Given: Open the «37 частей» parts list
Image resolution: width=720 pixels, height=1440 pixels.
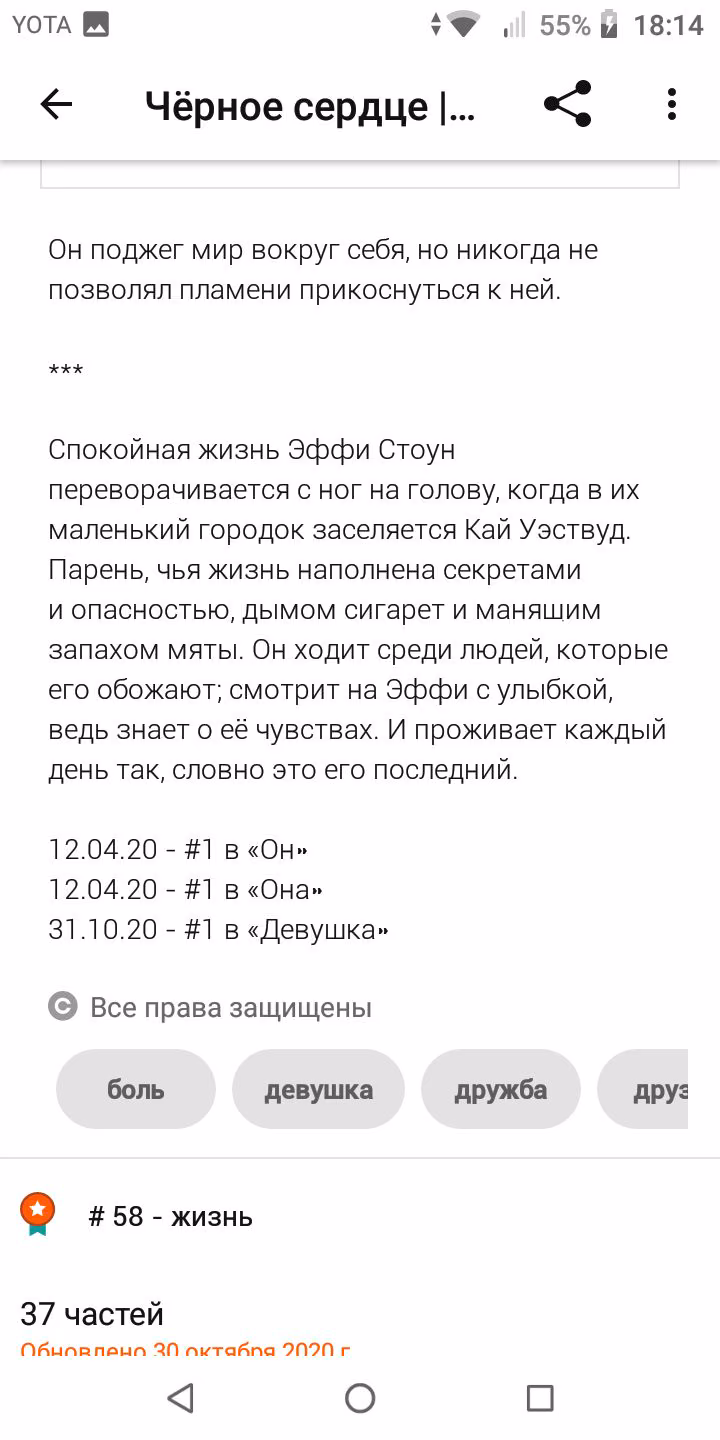Looking at the screenshot, I should tap(92, 1313).
